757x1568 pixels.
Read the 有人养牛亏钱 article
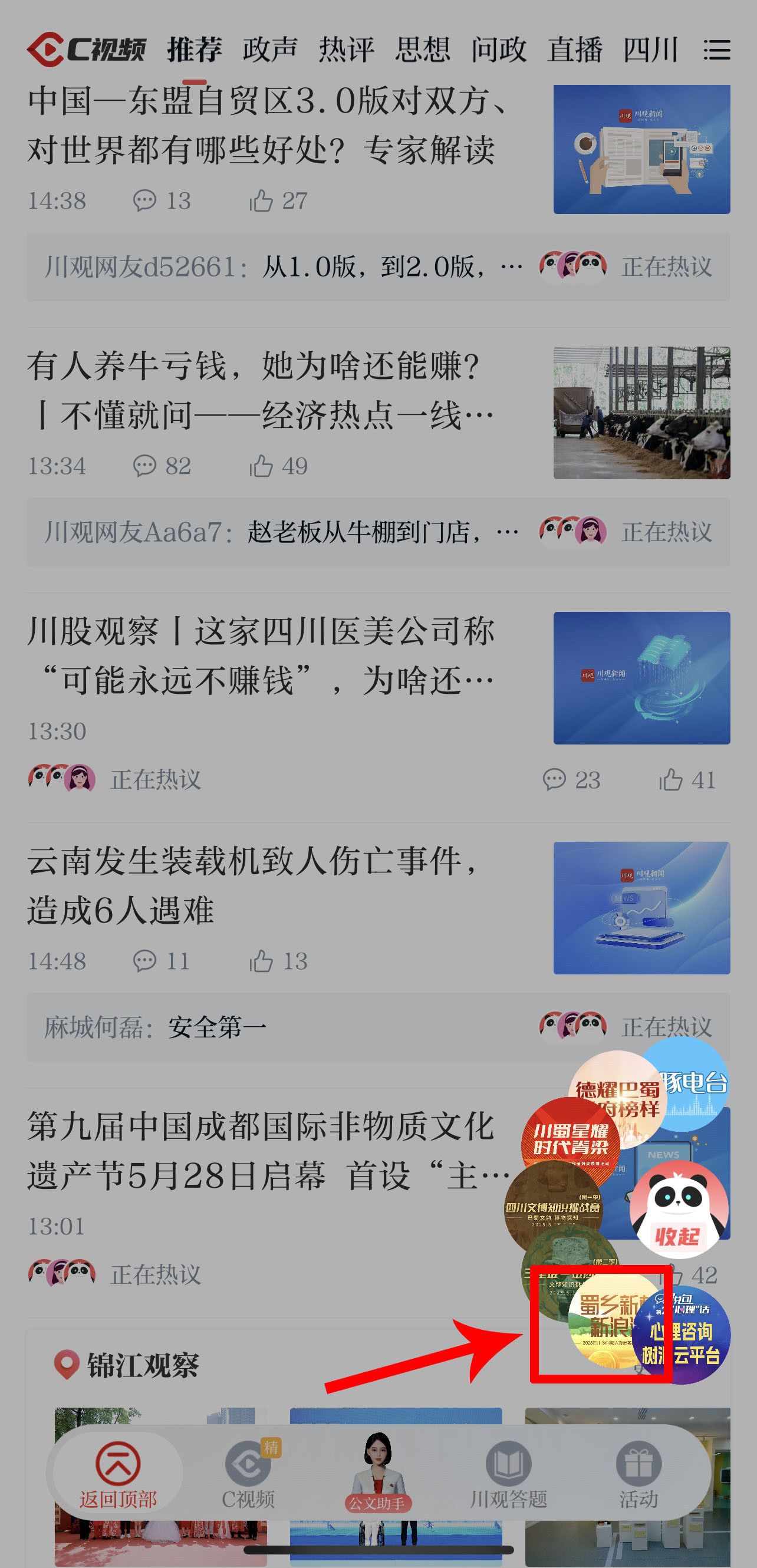262,391
